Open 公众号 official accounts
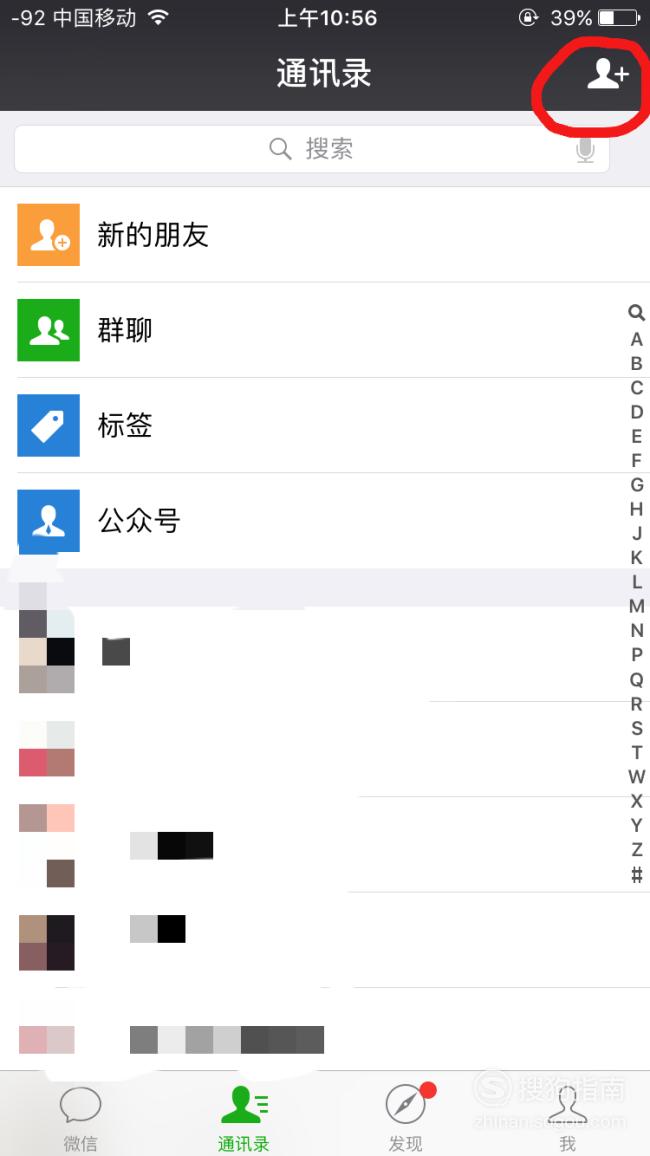Image resolution: width=650 pixels, height=1156 pixels. (x=325, y=520)
